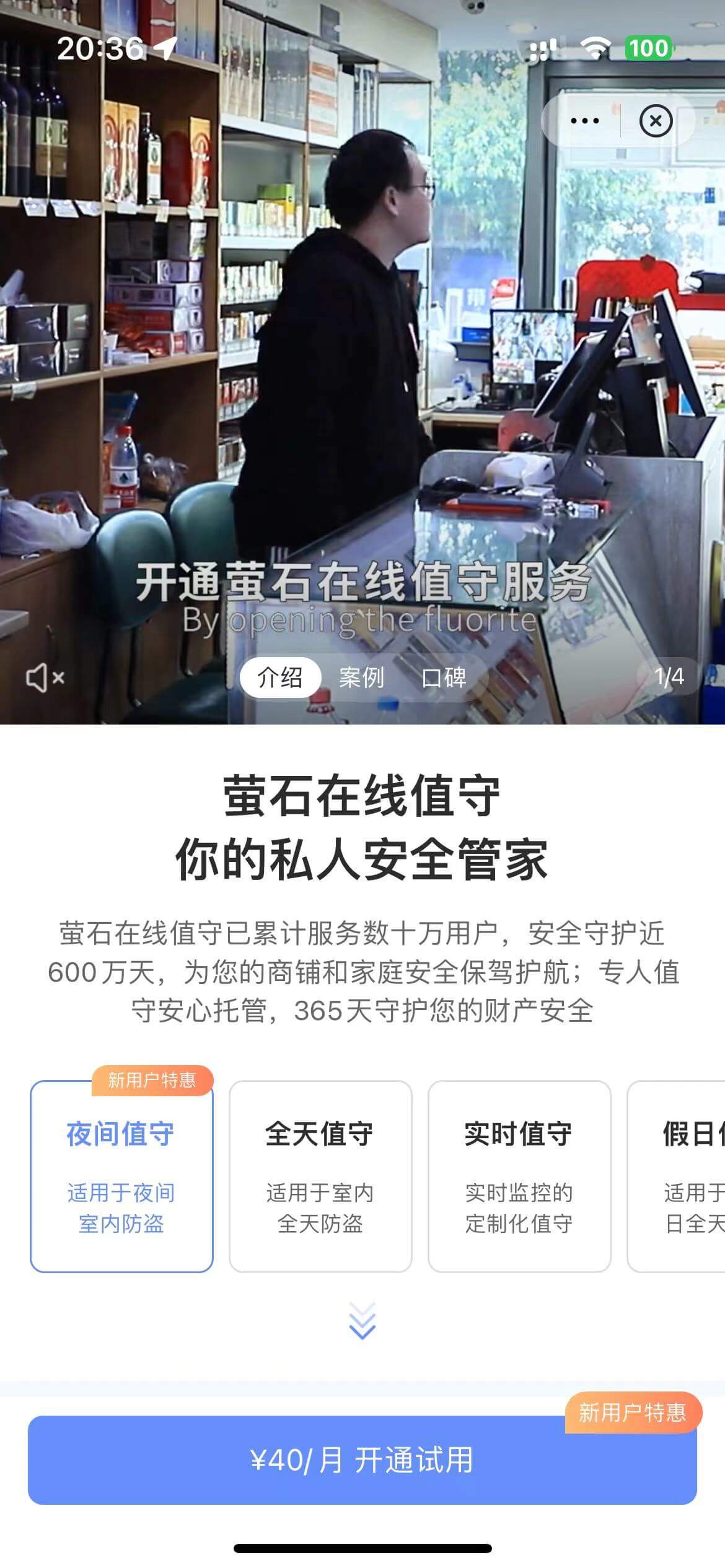Close the mini program
Viewport: 725px width, 1568px height.
(x=656, y=121)
